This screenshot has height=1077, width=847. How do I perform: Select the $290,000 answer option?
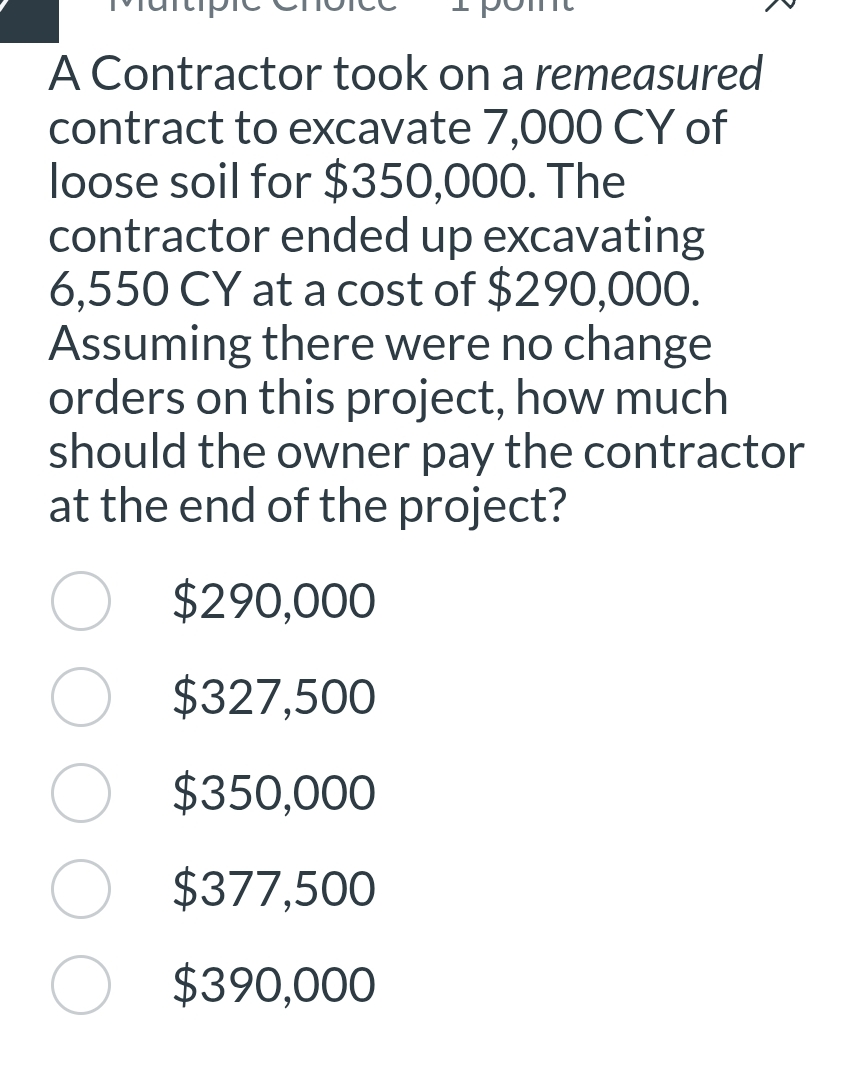point(81,602)
